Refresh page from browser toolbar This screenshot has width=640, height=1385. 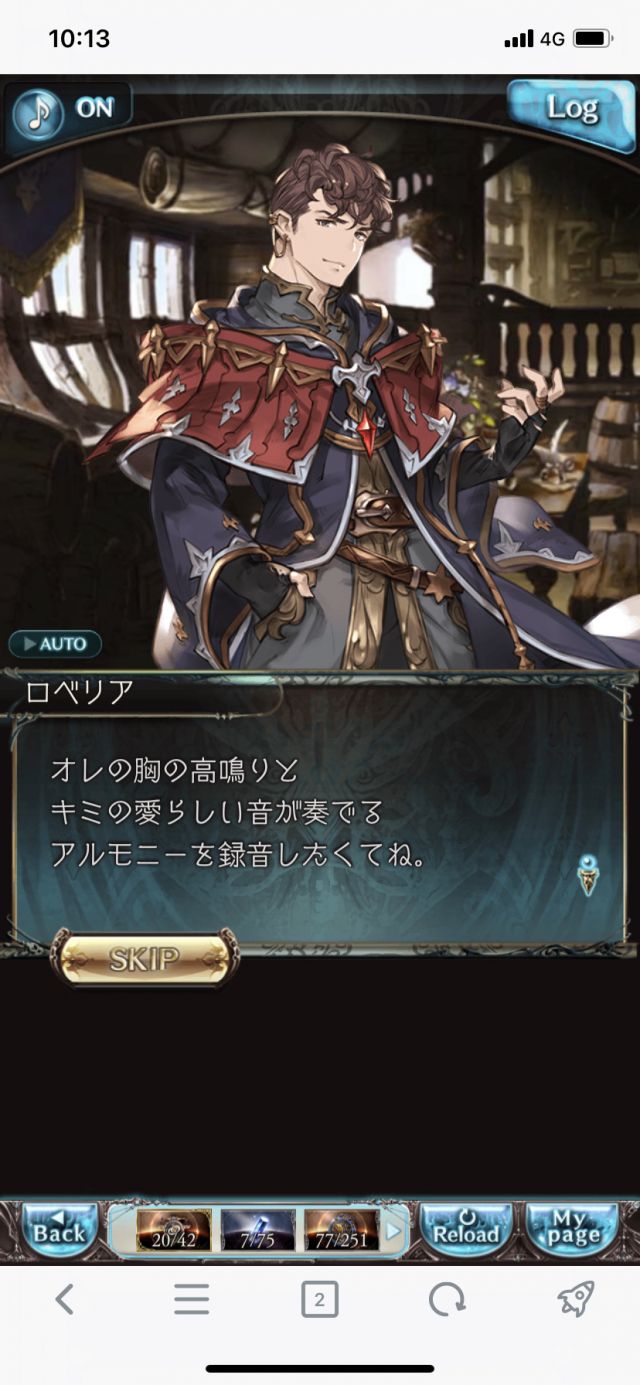click(447, 1299)
